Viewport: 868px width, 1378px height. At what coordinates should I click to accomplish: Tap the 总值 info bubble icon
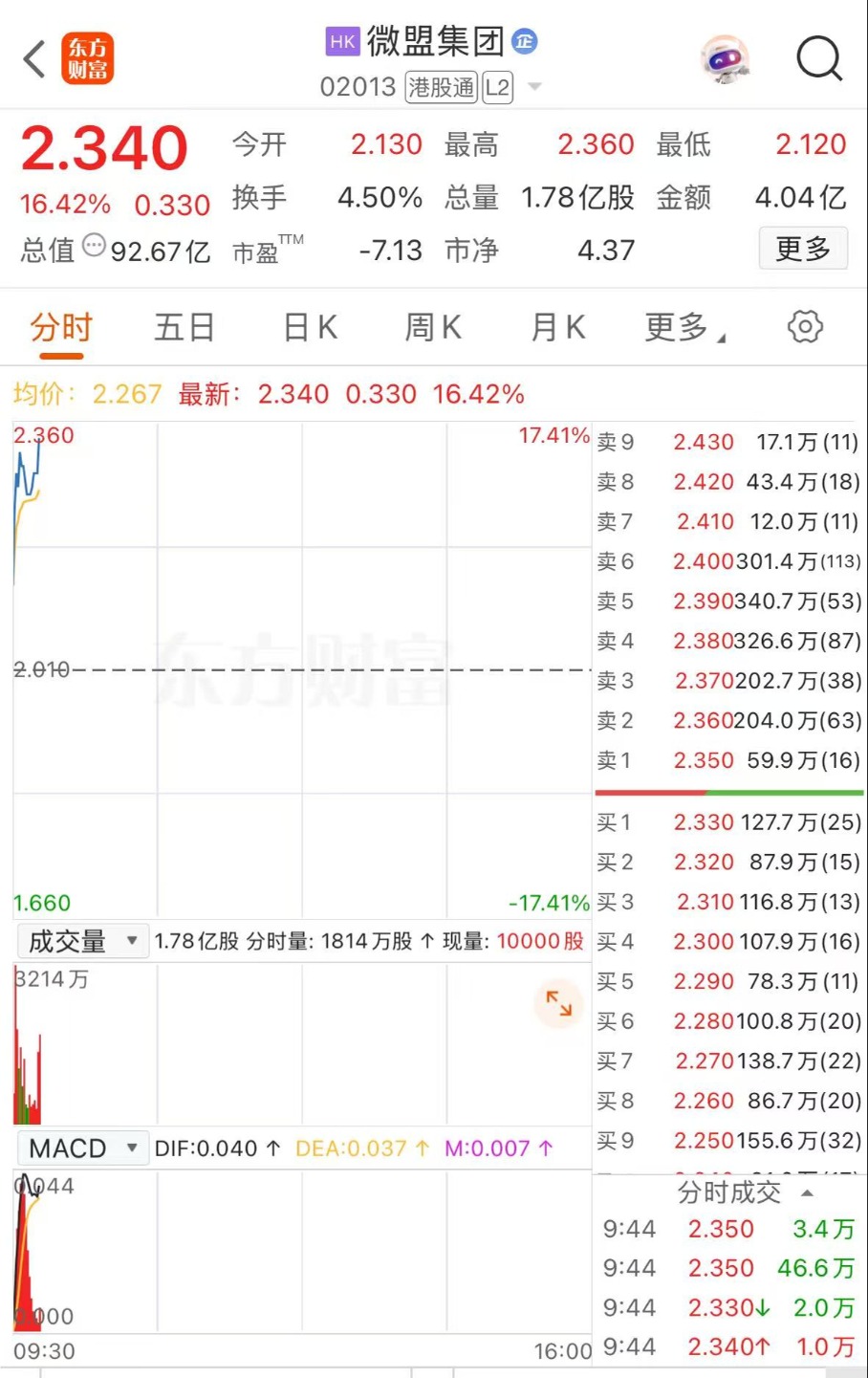pyautogui.click(x=94, y=246)
